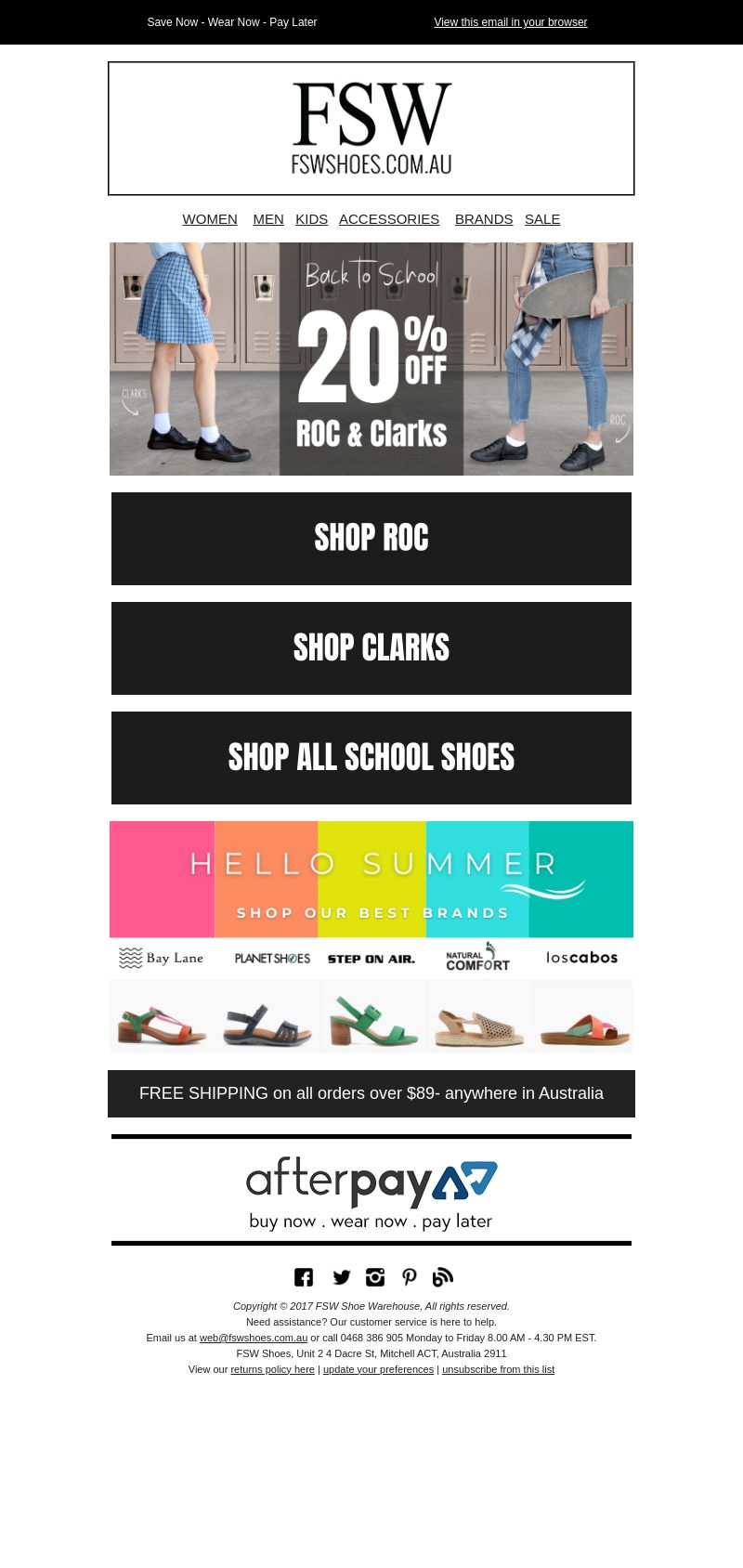Browse the BRANDS link
Viewport: 743px width, 1568px height.
[484, 219]
